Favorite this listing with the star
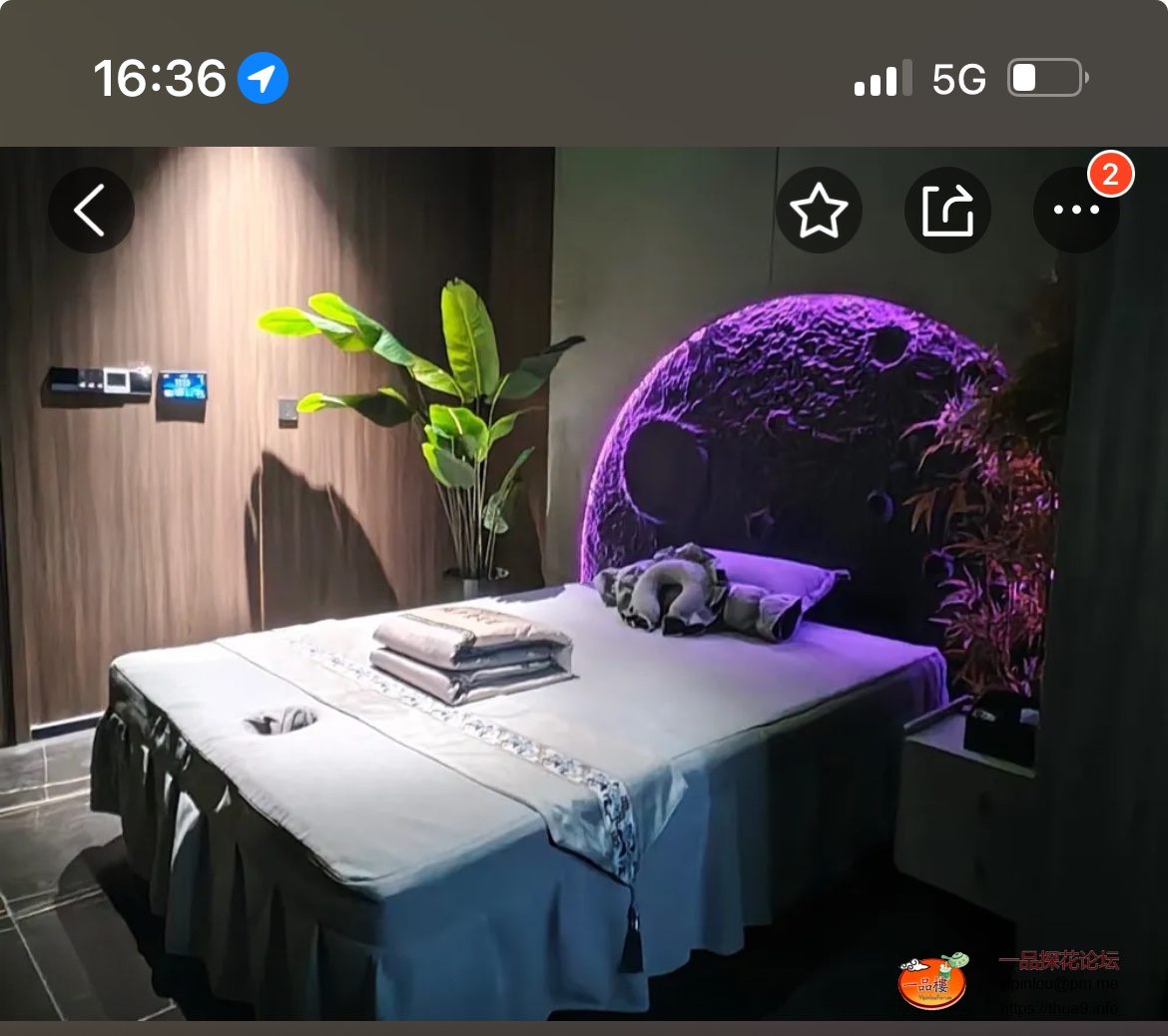1168x1036 pixels. (819, 211)
